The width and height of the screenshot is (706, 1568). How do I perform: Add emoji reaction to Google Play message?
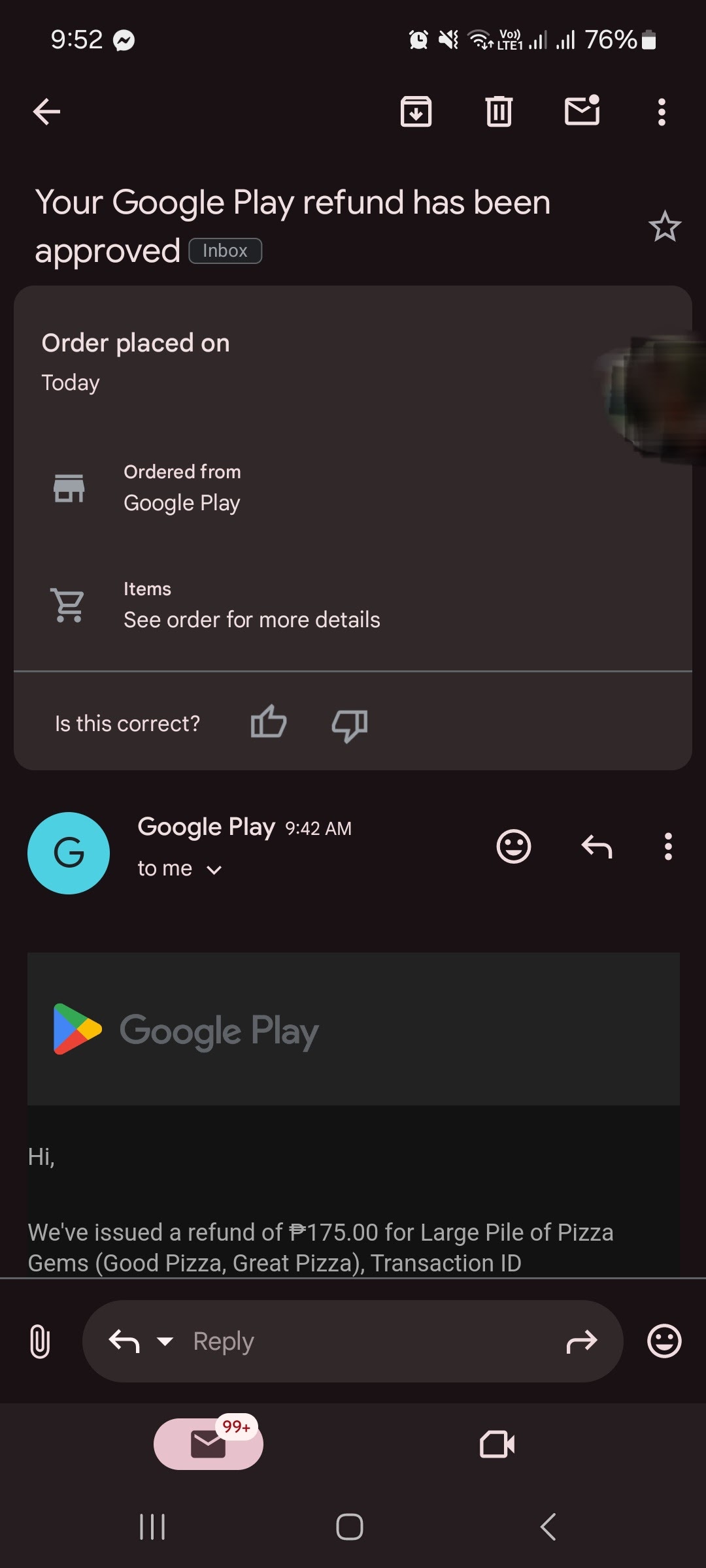pyautogui.click(x=514, y=847)
